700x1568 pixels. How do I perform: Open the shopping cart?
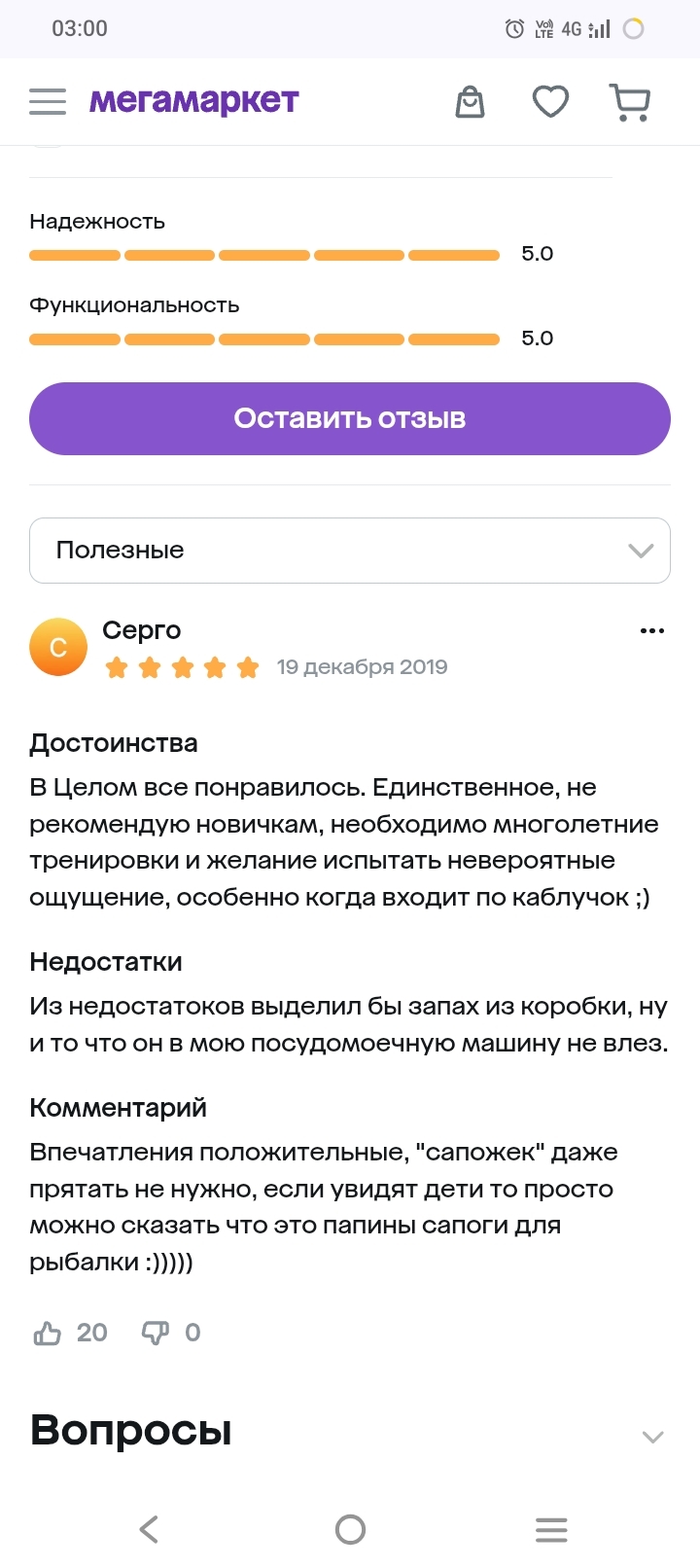click(x=630, y=101)
